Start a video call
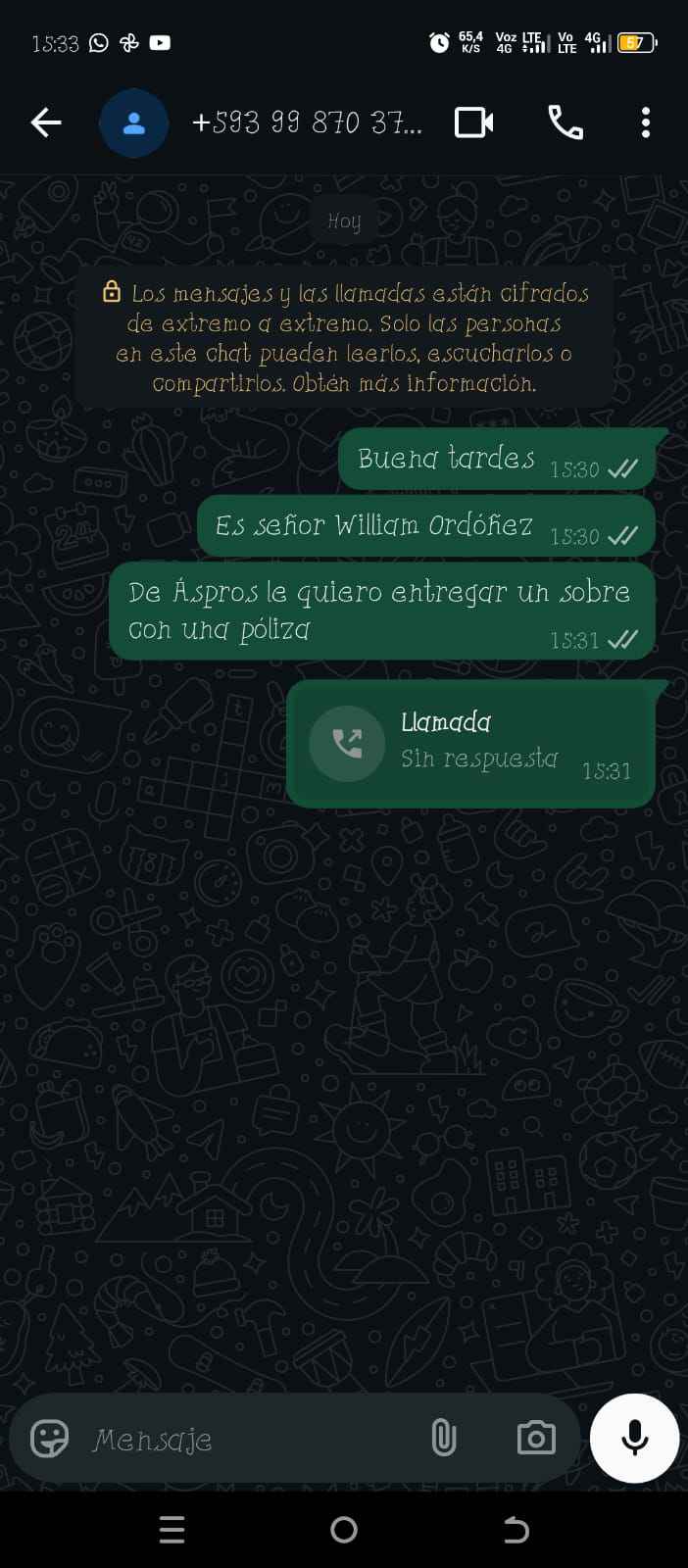Image resolution: width=688 pixels, height=1568 pixels. [x=473, y=122]
